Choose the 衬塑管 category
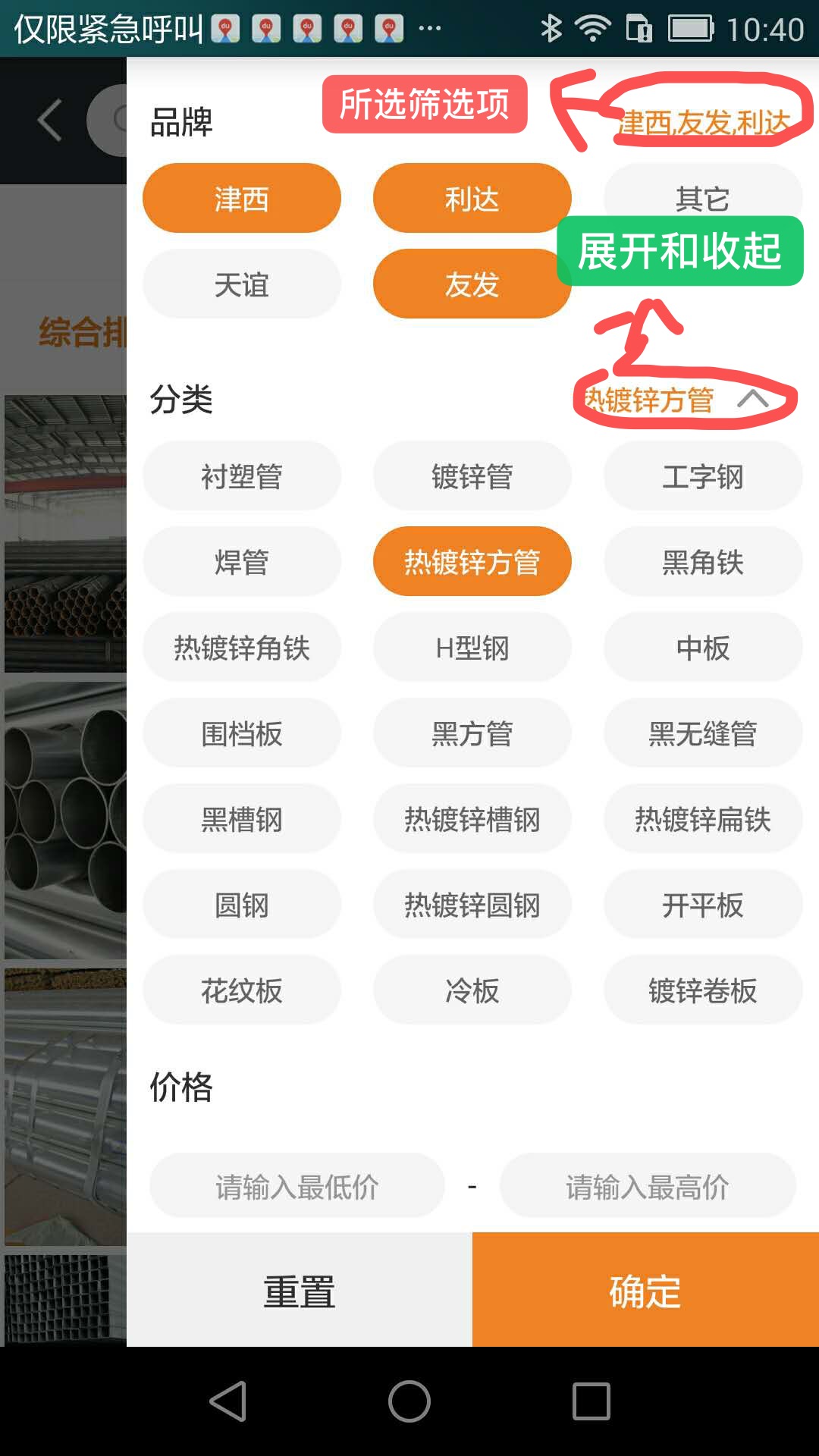Image resolution: width=819 pixels, height=1456 pixels. point(241,476)
